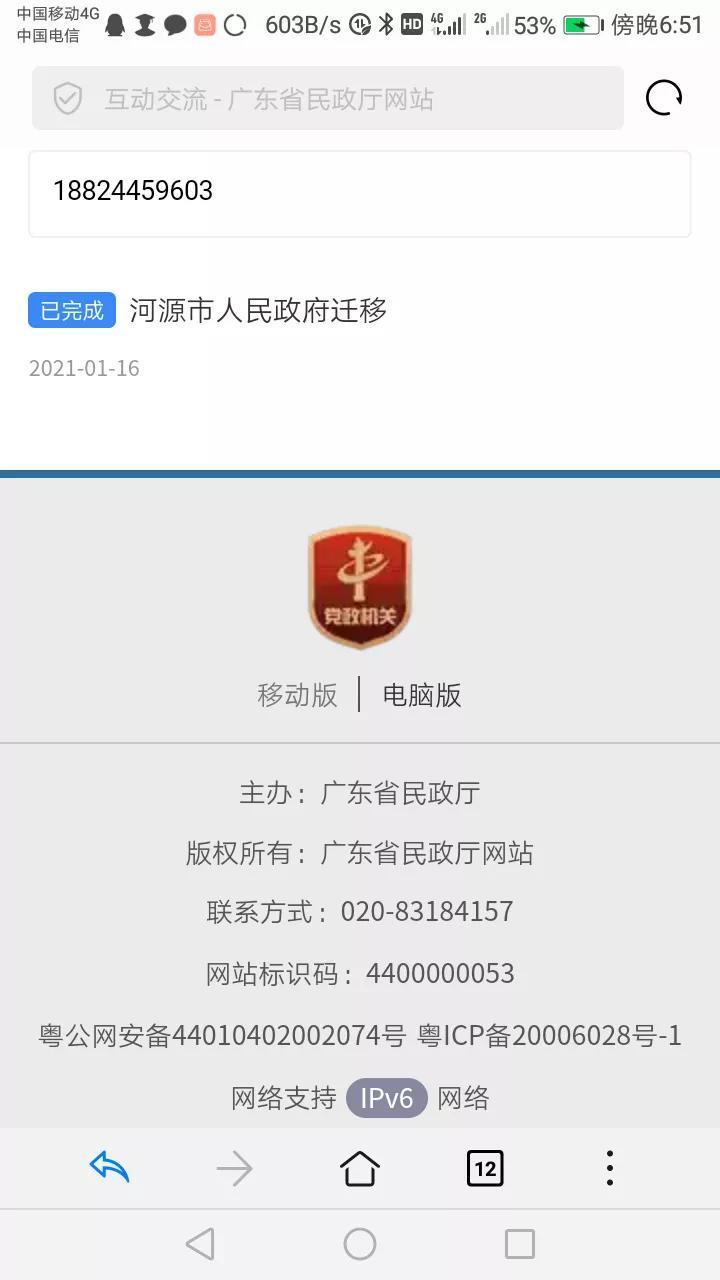Switch to 电脑版 desktop version
The height and width of the screenshot is (1280, 720).
(422, 695)
